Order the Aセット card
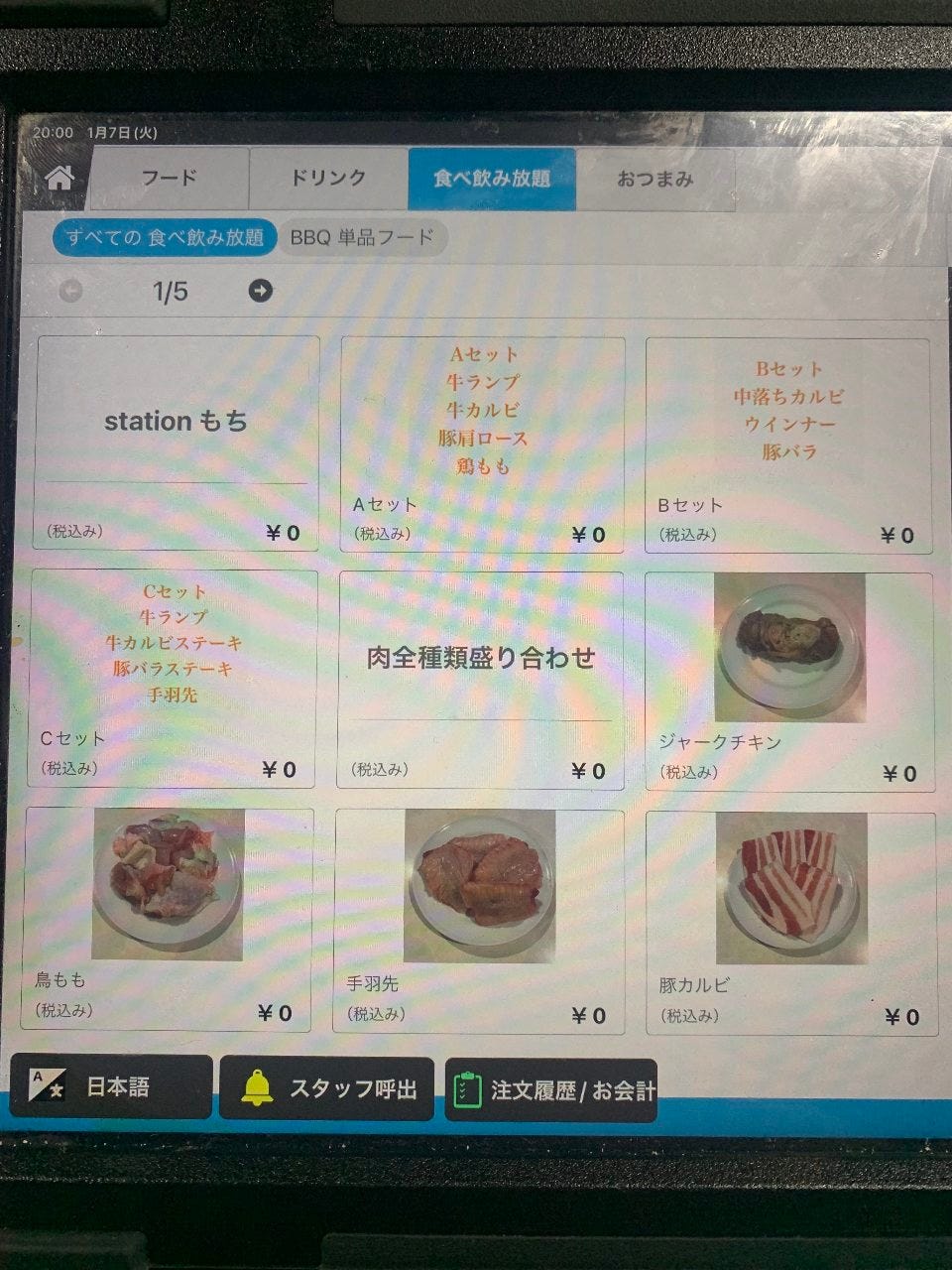Screen dimensions: 952x1270 point(482,444)
